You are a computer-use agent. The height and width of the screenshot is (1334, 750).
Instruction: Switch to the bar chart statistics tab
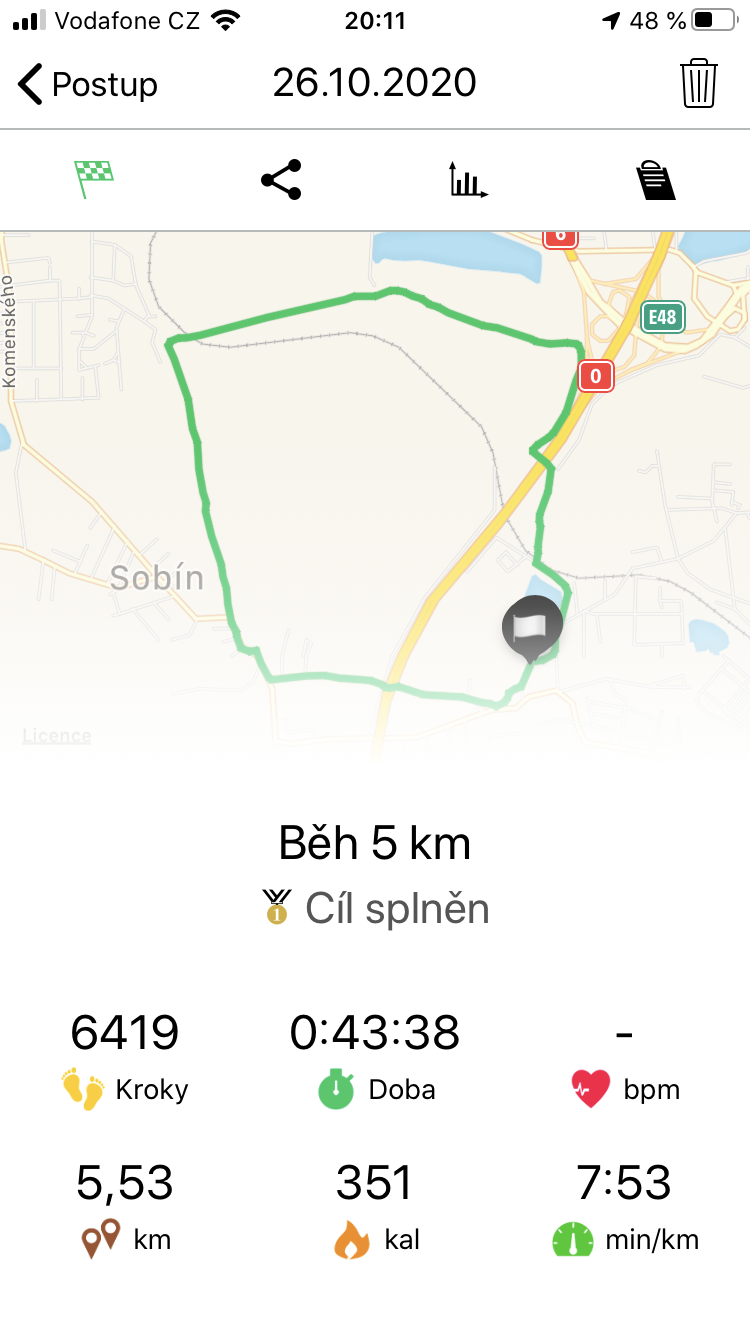tap(468, 180)
